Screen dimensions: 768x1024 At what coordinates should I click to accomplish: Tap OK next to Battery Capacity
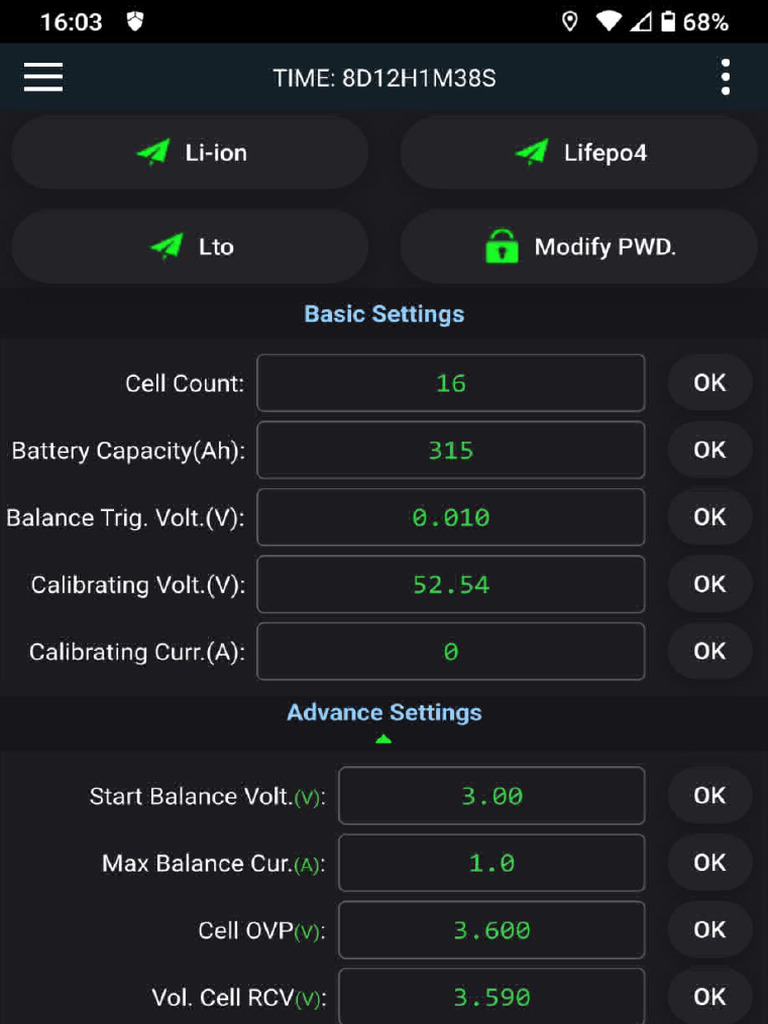710,450
